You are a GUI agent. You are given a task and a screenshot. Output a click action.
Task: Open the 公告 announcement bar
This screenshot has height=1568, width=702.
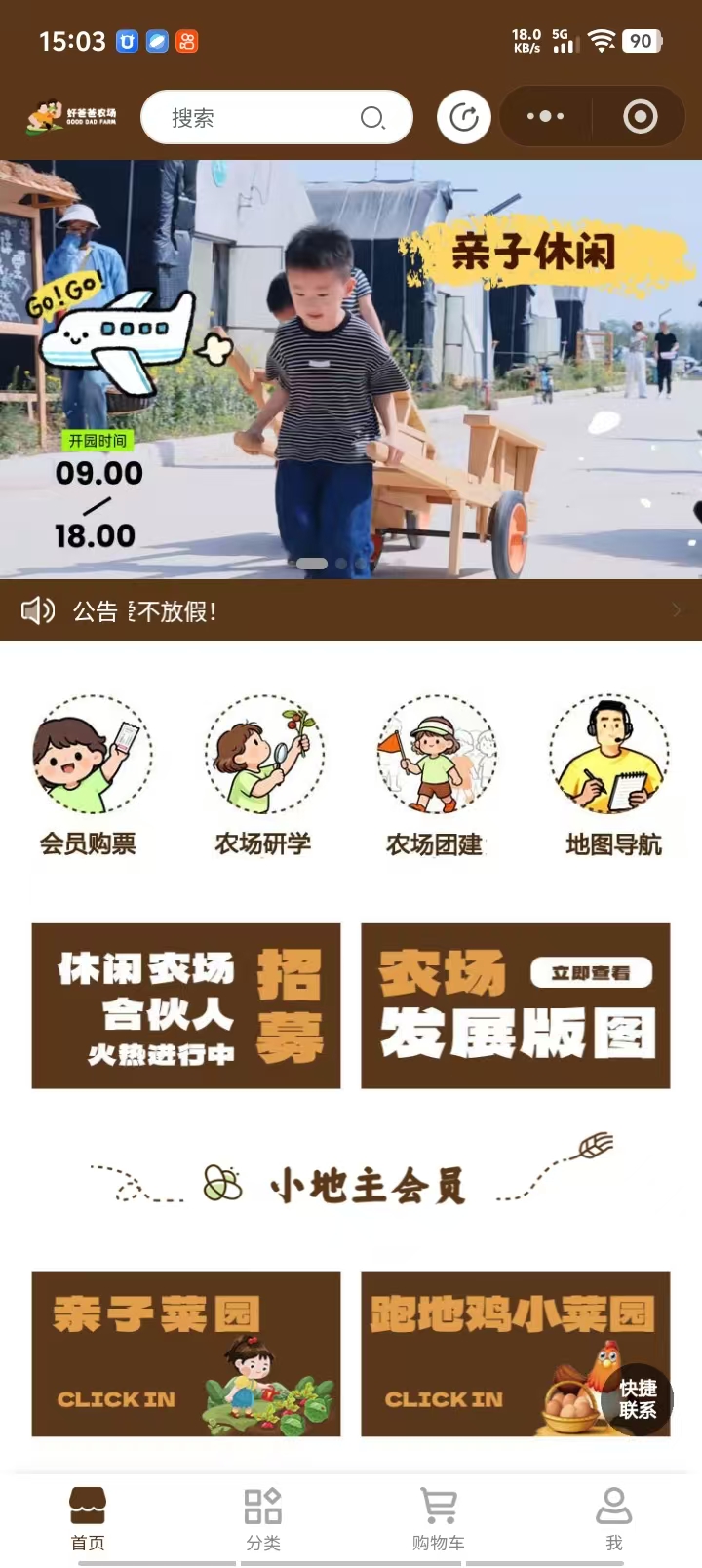(351, 611)
